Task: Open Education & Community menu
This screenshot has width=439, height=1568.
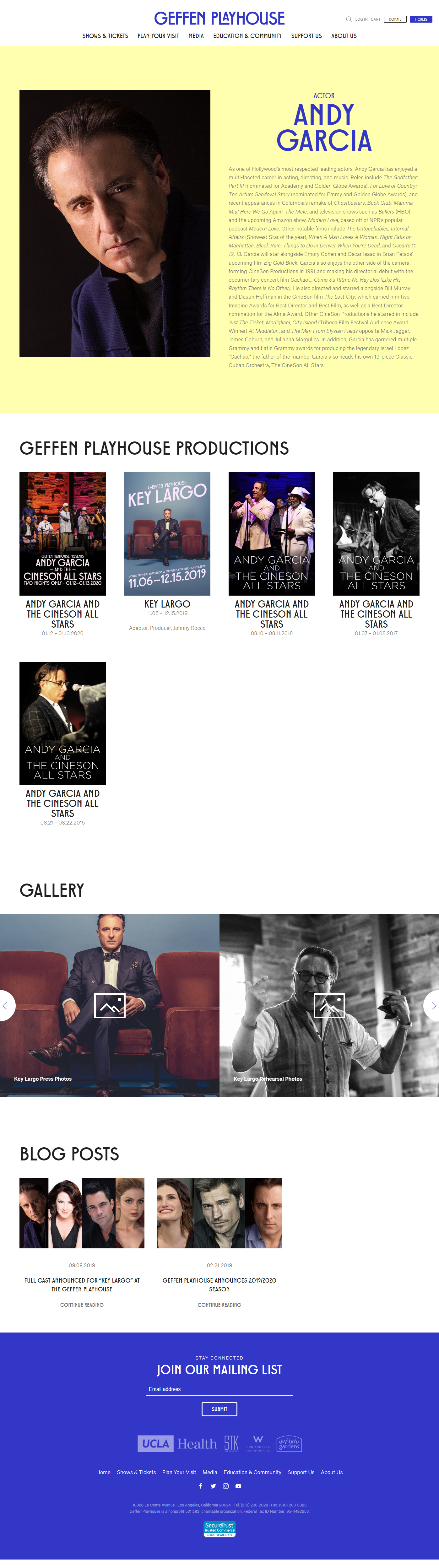Action: pos(247,36)
